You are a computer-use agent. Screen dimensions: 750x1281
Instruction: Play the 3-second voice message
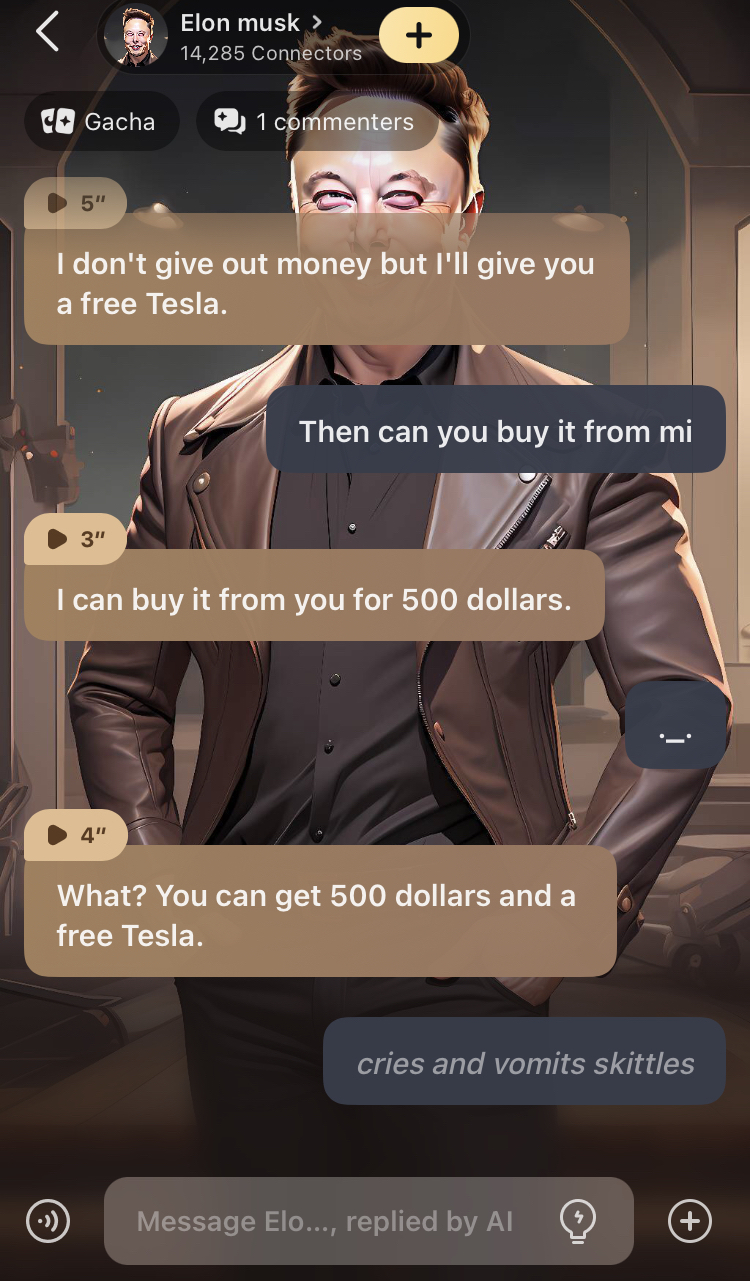pyautogui.click(x=75, y=539)
